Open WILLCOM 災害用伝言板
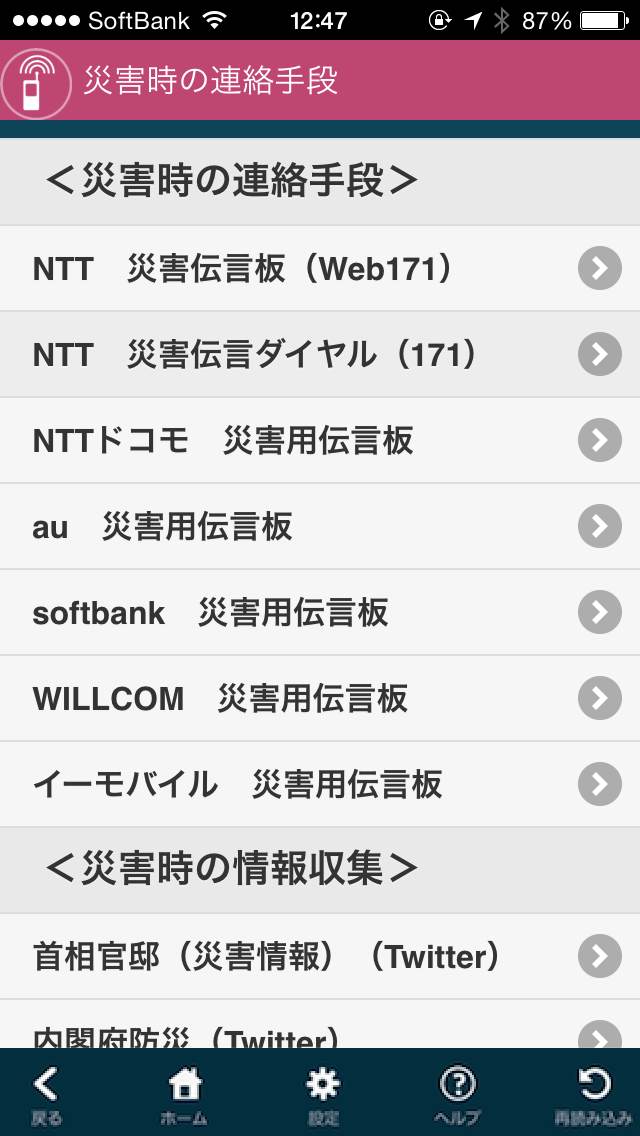The width and height of the screenshot is (640, 1136). coord(320,698)
